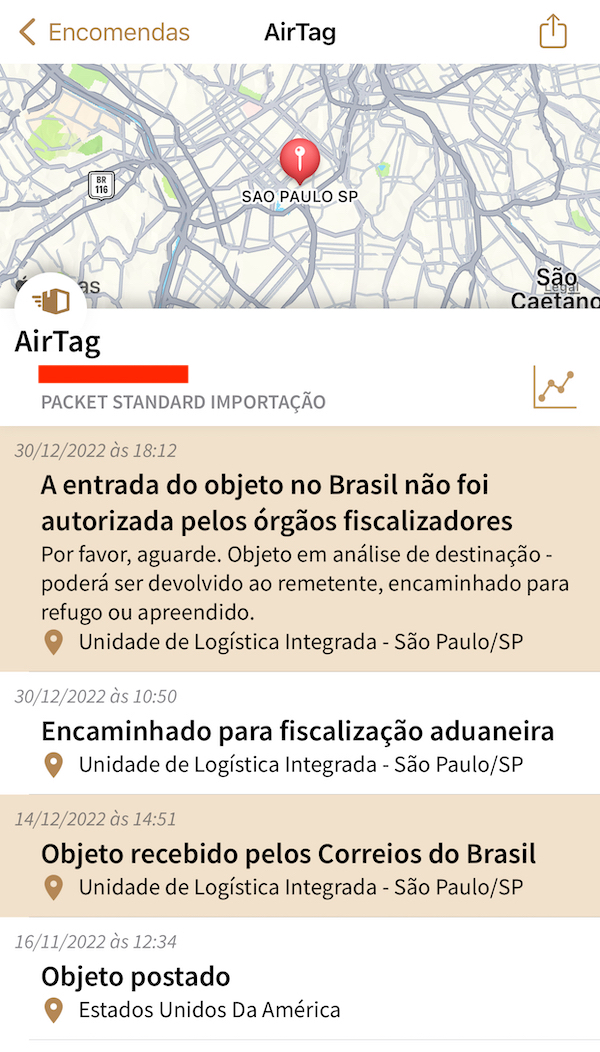
Task: Go back to Encomendas list
Action: pos(104,32)
